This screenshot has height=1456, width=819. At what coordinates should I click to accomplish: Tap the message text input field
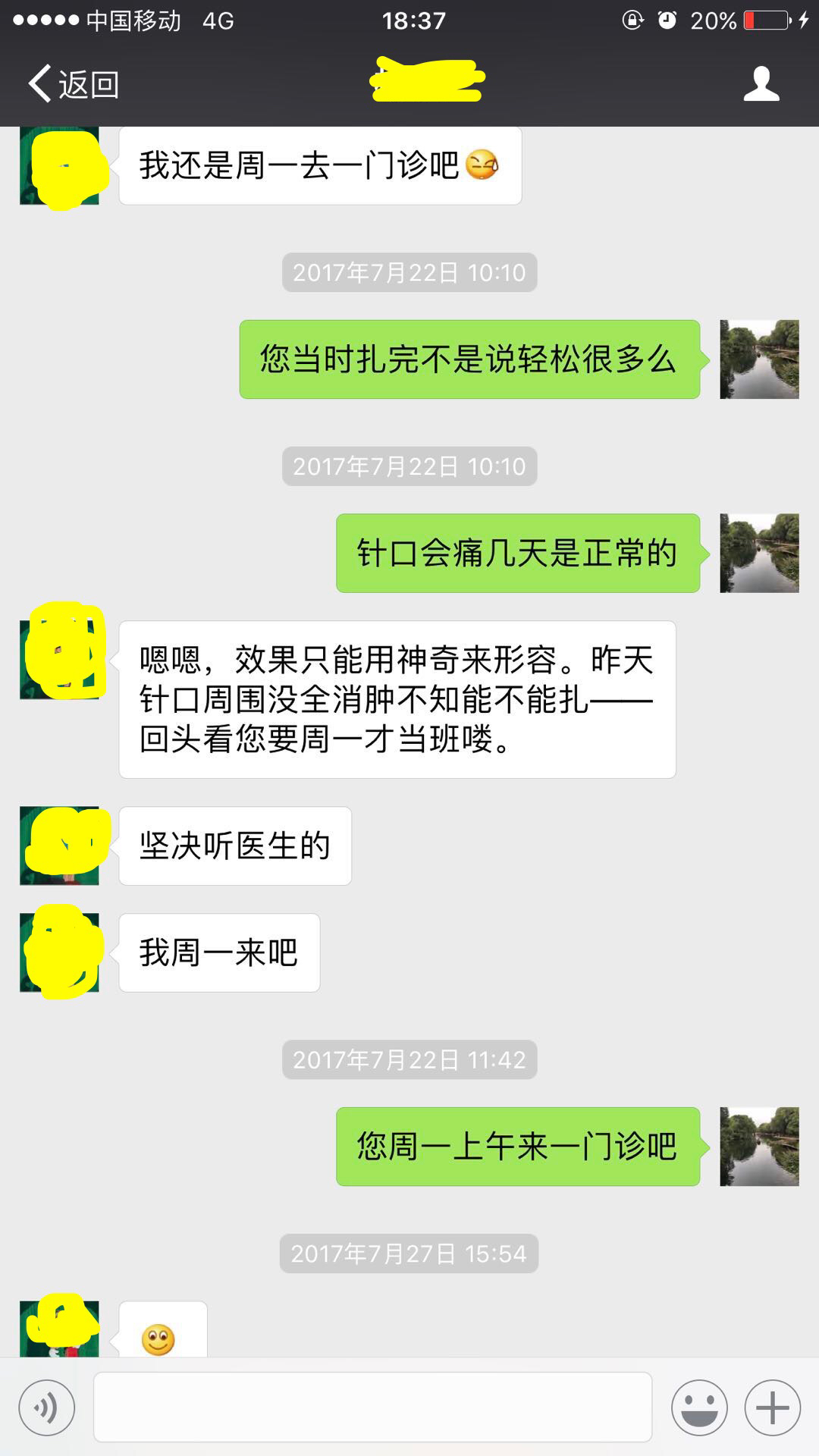(x=372, y=1408)
